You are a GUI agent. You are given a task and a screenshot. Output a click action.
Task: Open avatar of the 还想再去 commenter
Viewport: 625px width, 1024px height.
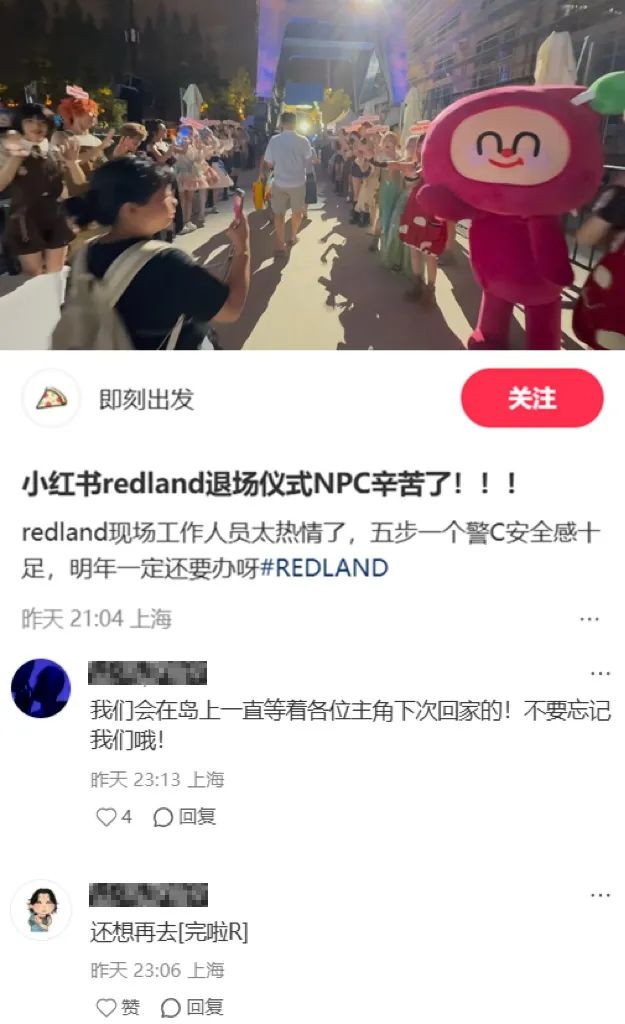point(41,910)
